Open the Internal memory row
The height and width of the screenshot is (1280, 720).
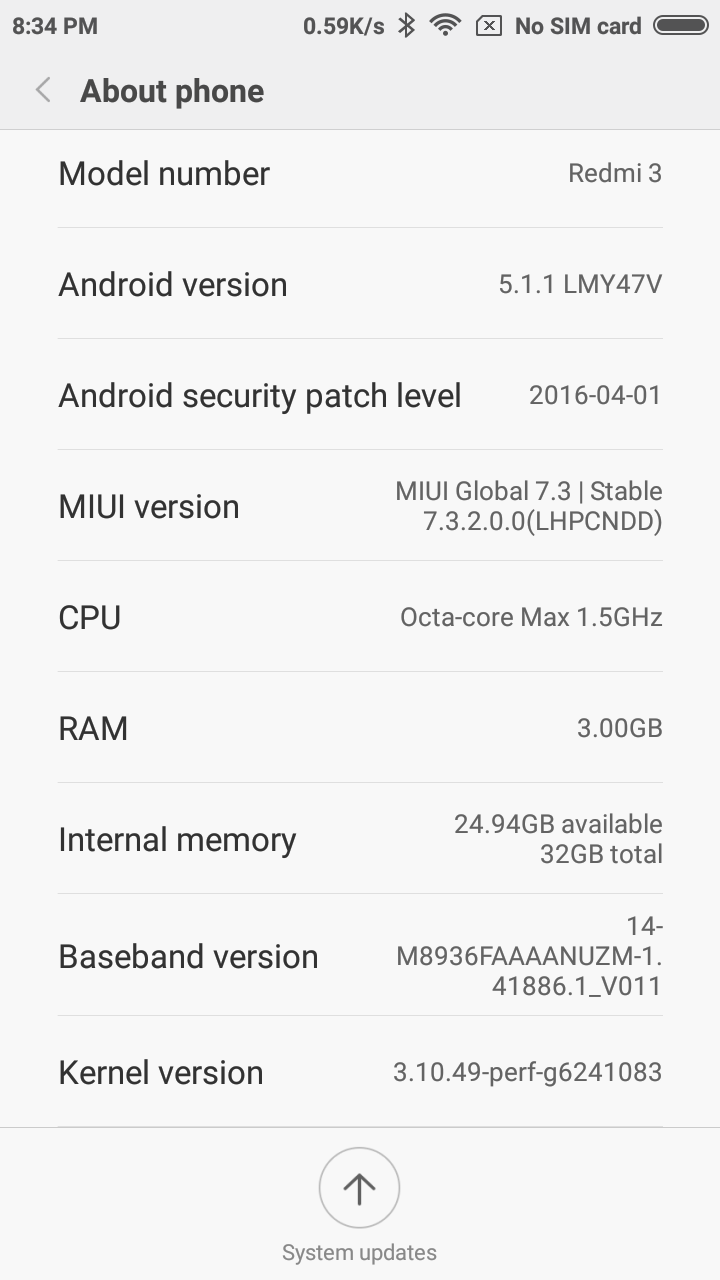[x=360, y=839]
